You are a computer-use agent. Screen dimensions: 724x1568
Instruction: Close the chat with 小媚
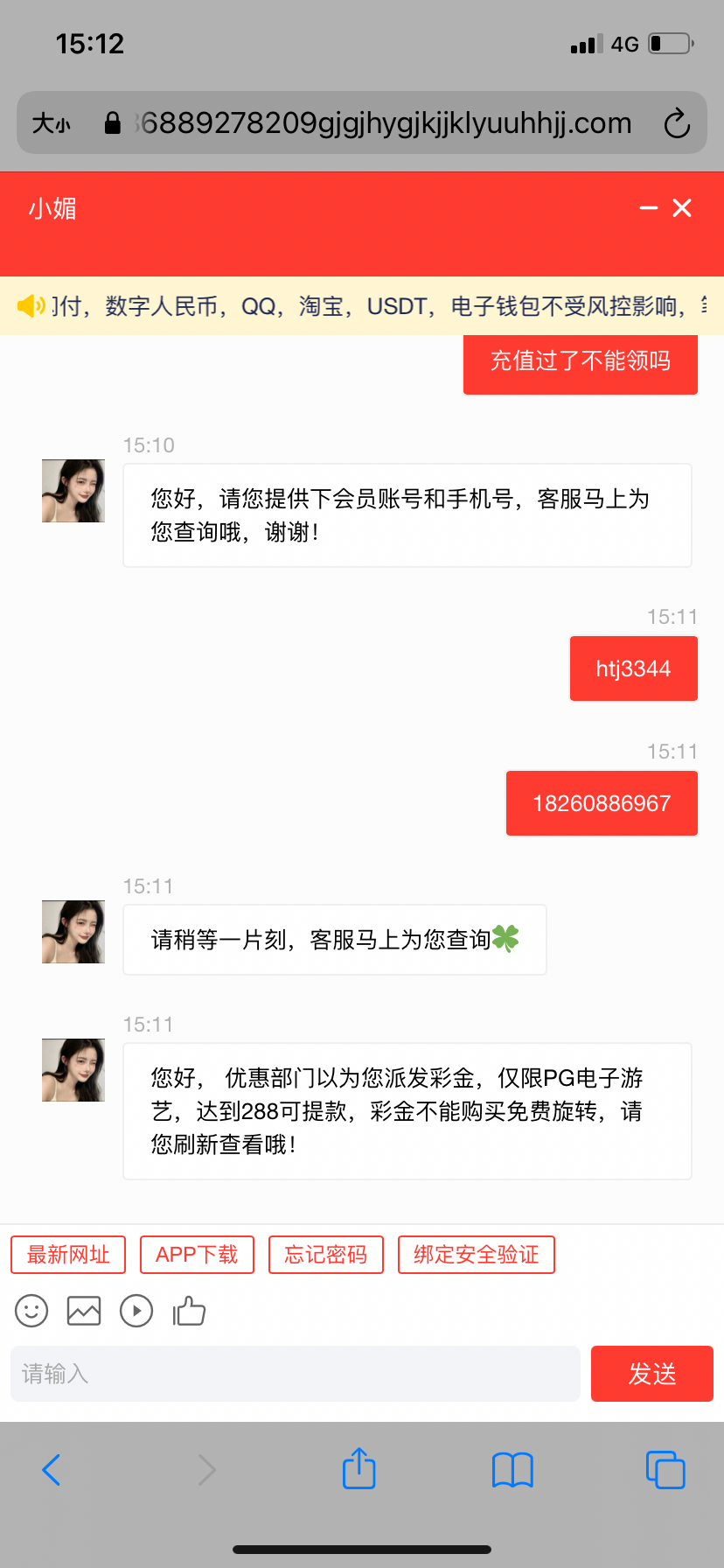682,208
